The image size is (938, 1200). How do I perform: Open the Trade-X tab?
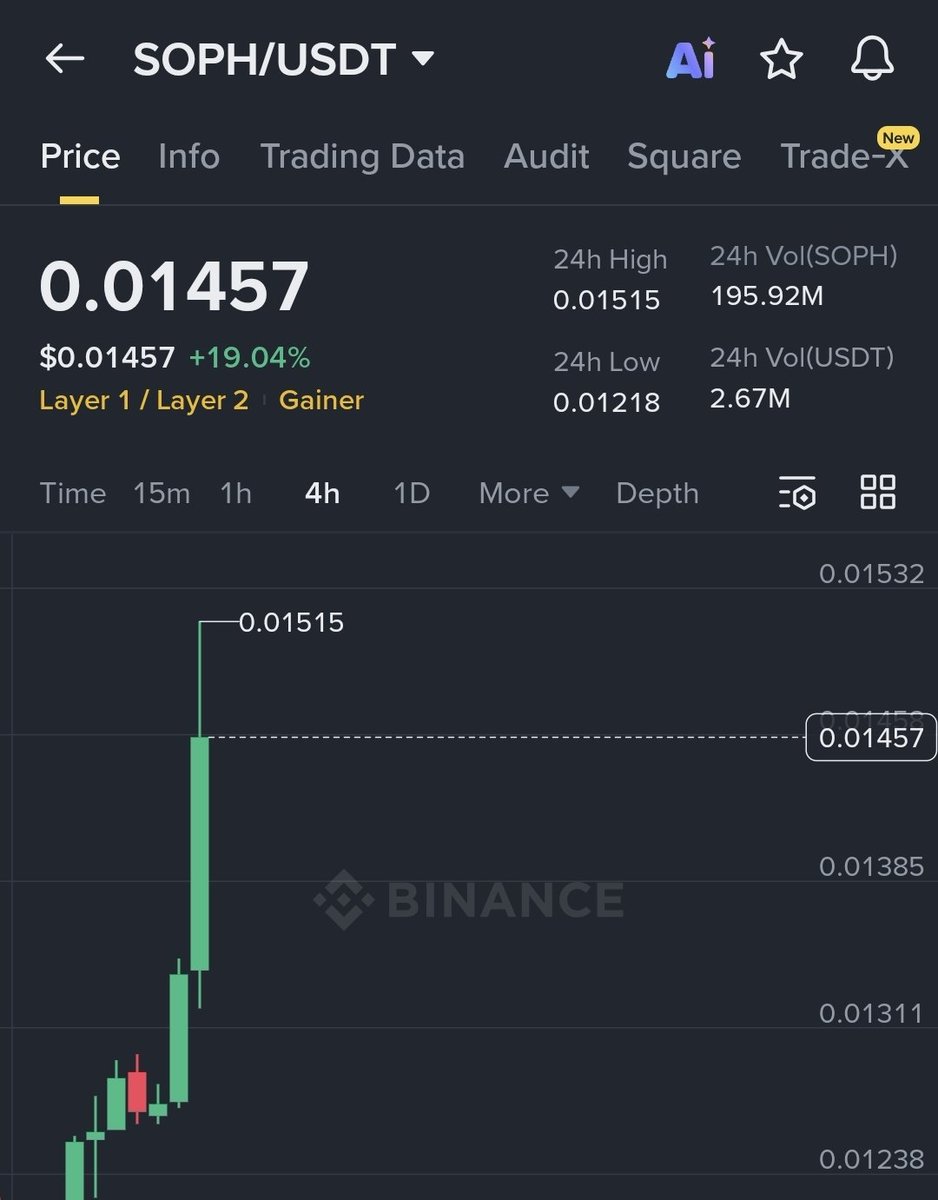[x=844, y=156]
